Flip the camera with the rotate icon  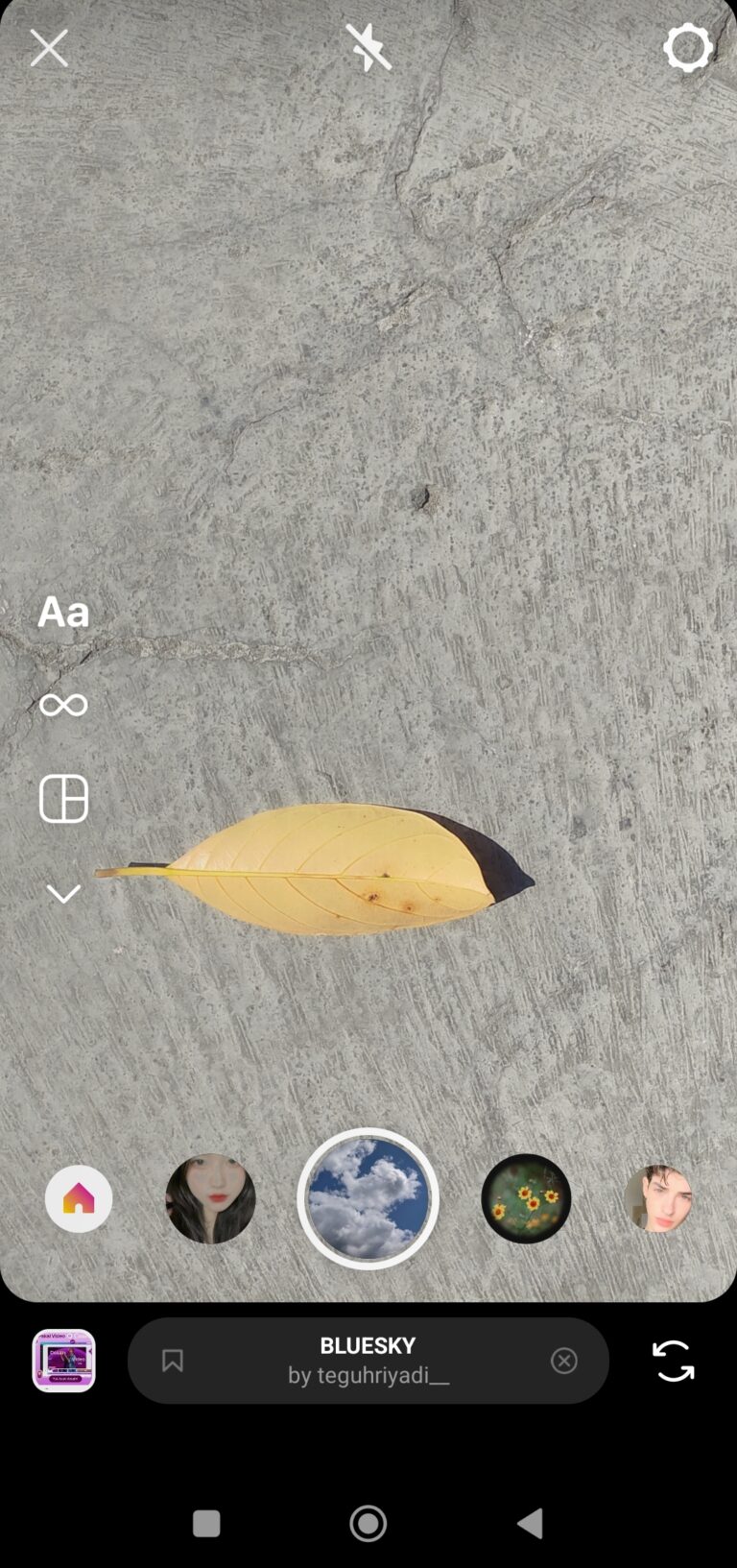click(x=672, y=1360)
